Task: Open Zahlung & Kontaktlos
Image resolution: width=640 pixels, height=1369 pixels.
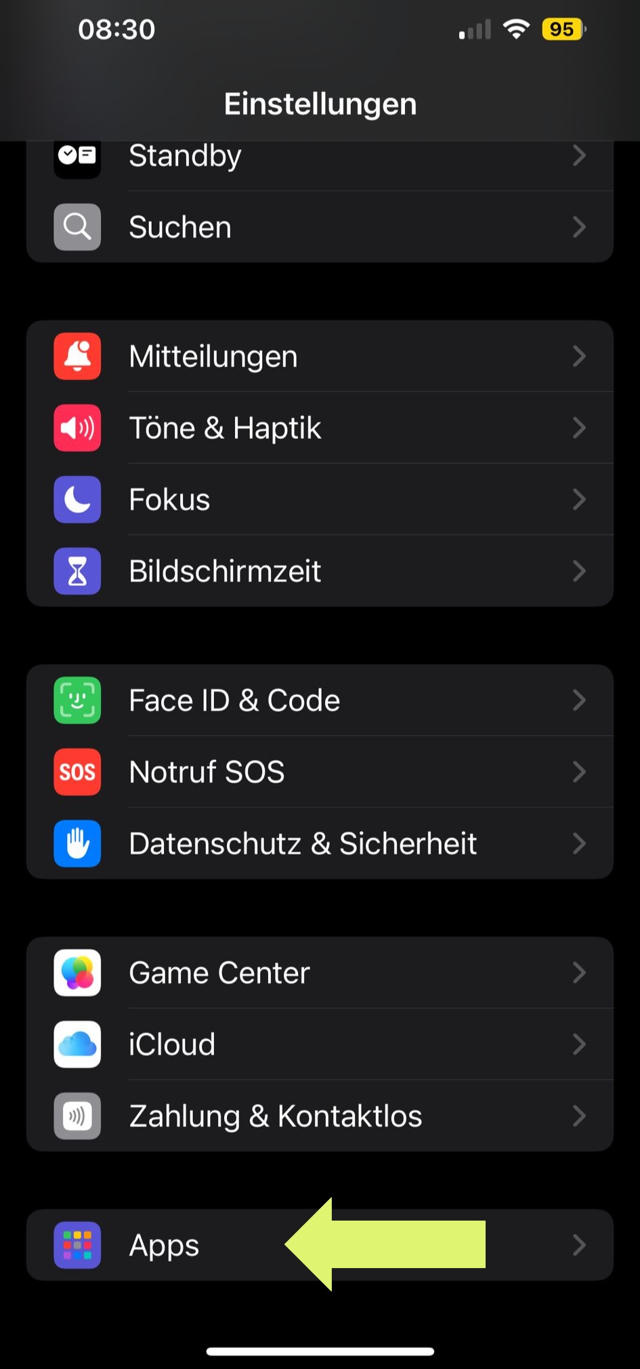Action: tap(320, 1116)
